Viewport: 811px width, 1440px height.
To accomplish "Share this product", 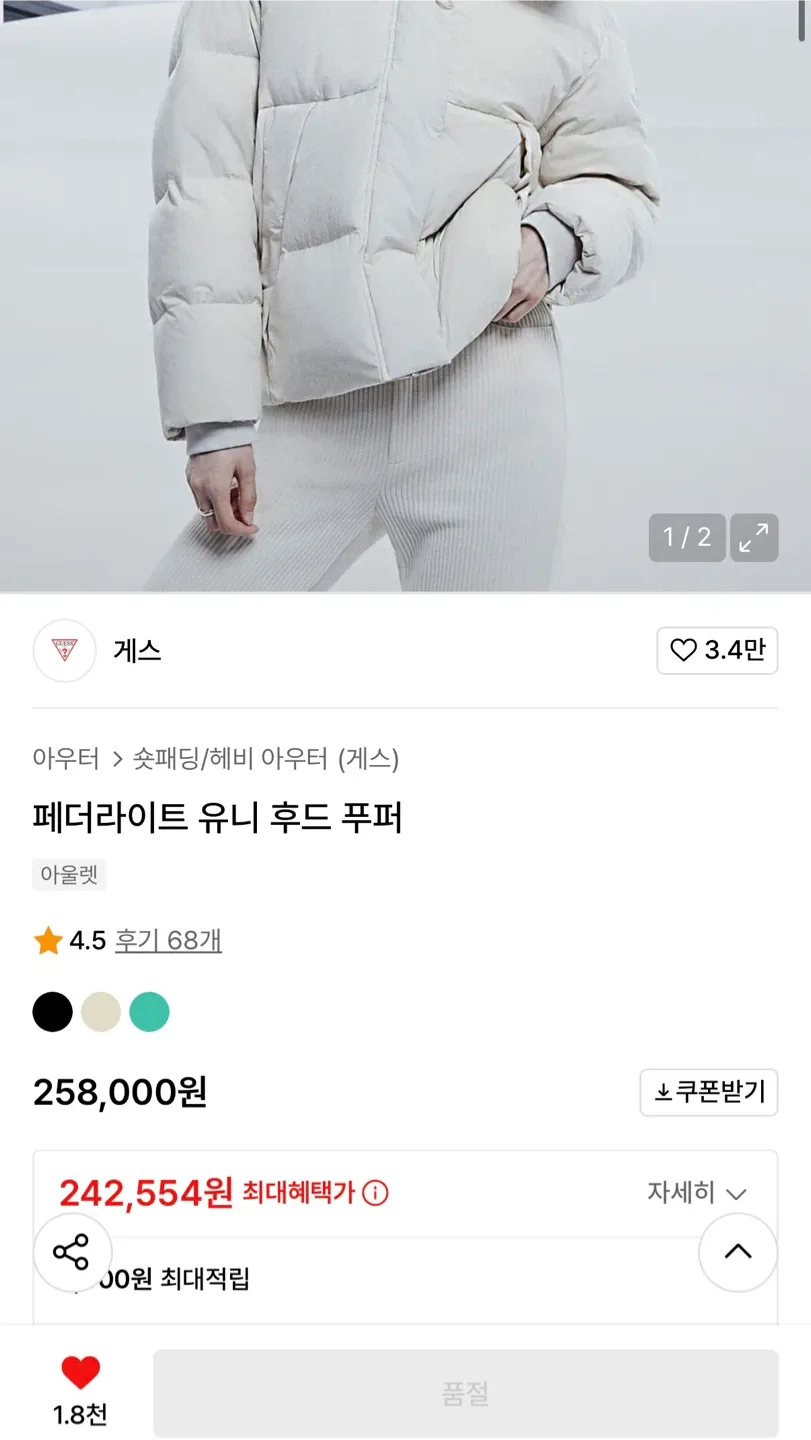I will click(71, 1252).
